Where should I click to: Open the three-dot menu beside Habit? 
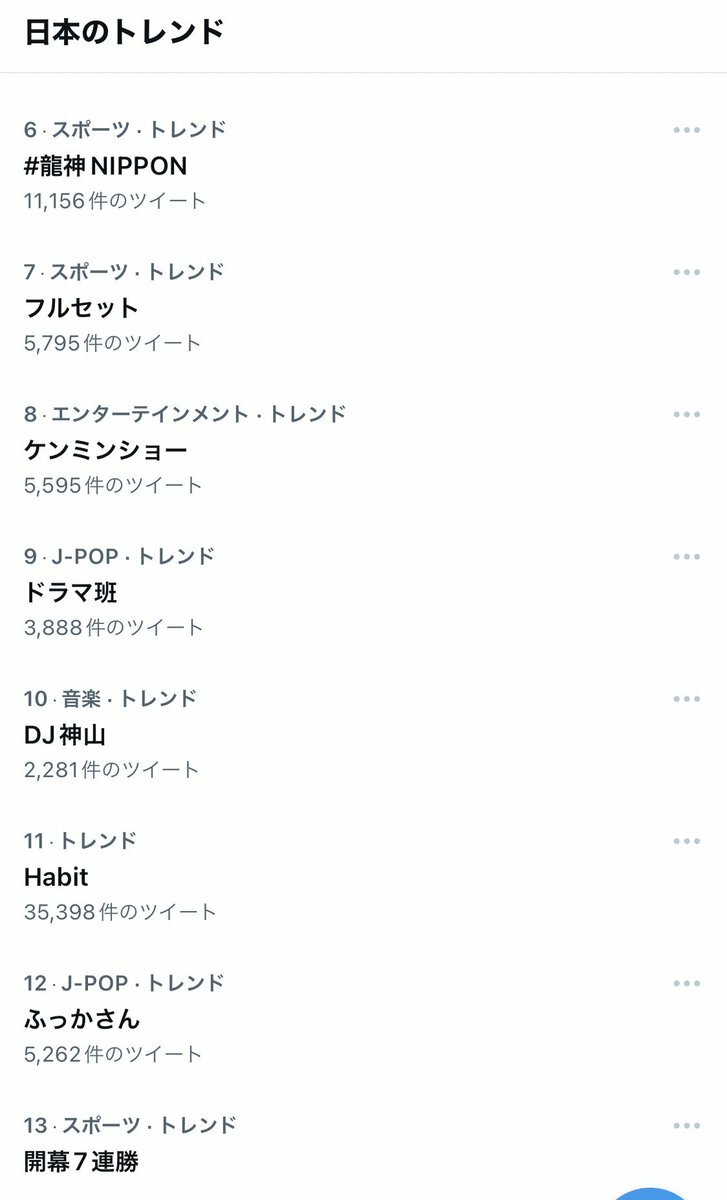coord(686,841)
